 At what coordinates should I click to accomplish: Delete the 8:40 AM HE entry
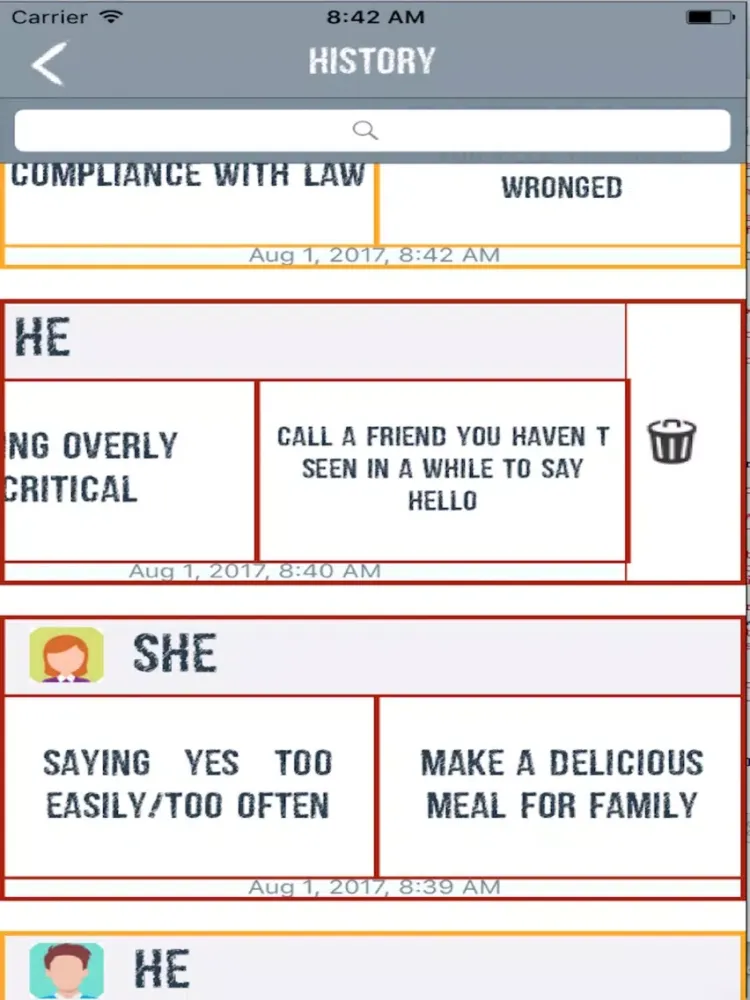[x=671, y=441]
